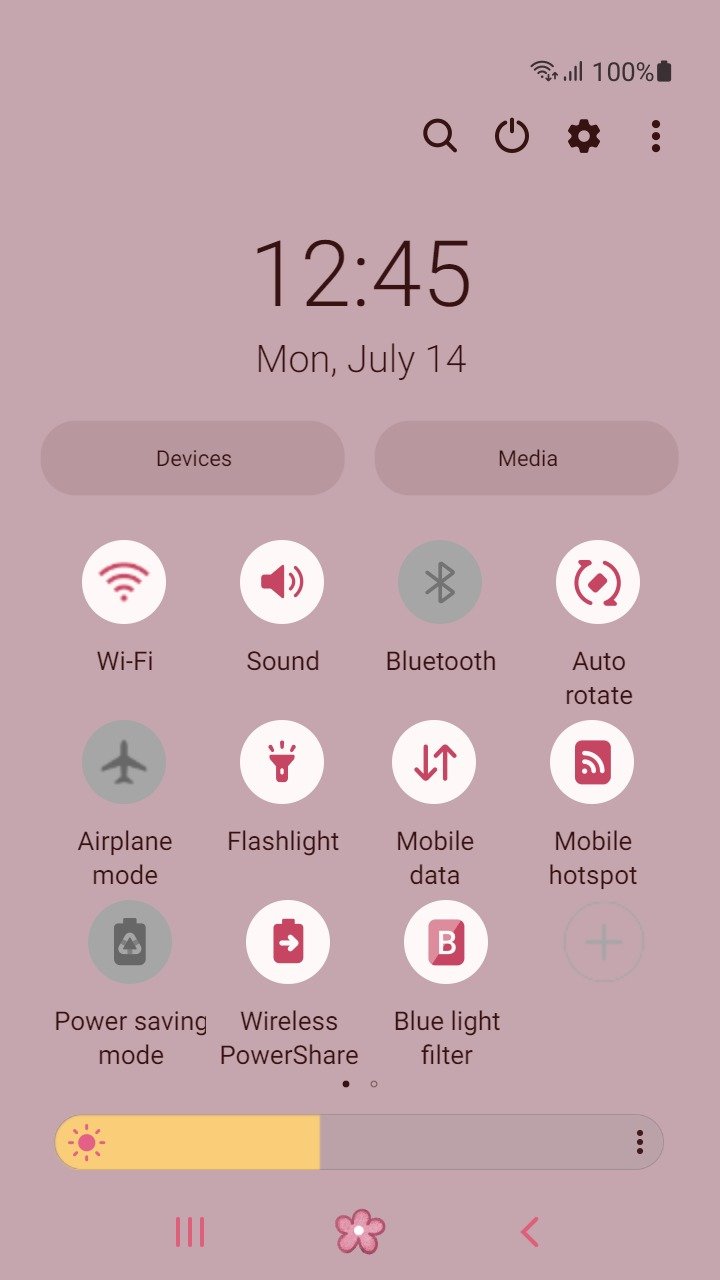Open Settings via the gear icon

[x=584, y=135]
